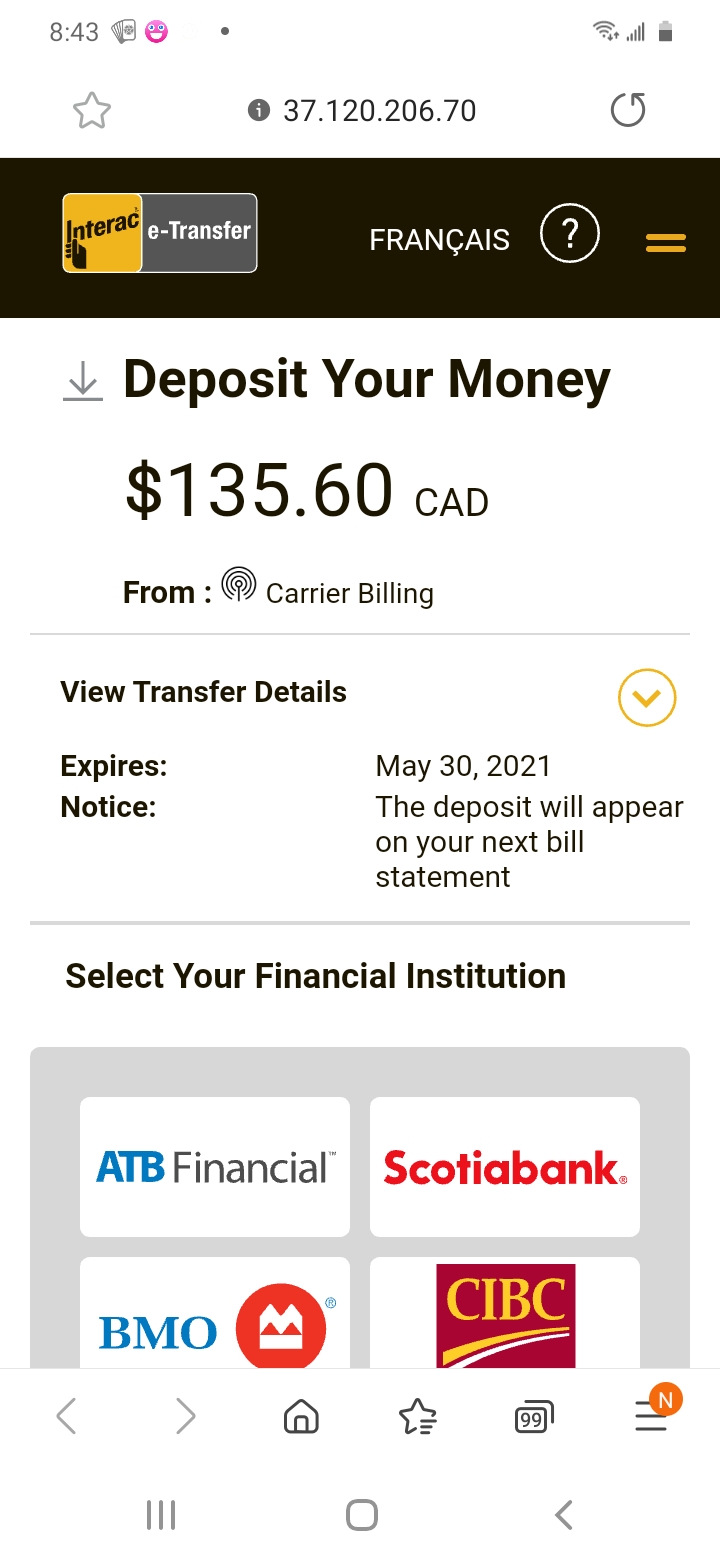Tap the notification badge on browser menu

click(x=665, y=1400)
